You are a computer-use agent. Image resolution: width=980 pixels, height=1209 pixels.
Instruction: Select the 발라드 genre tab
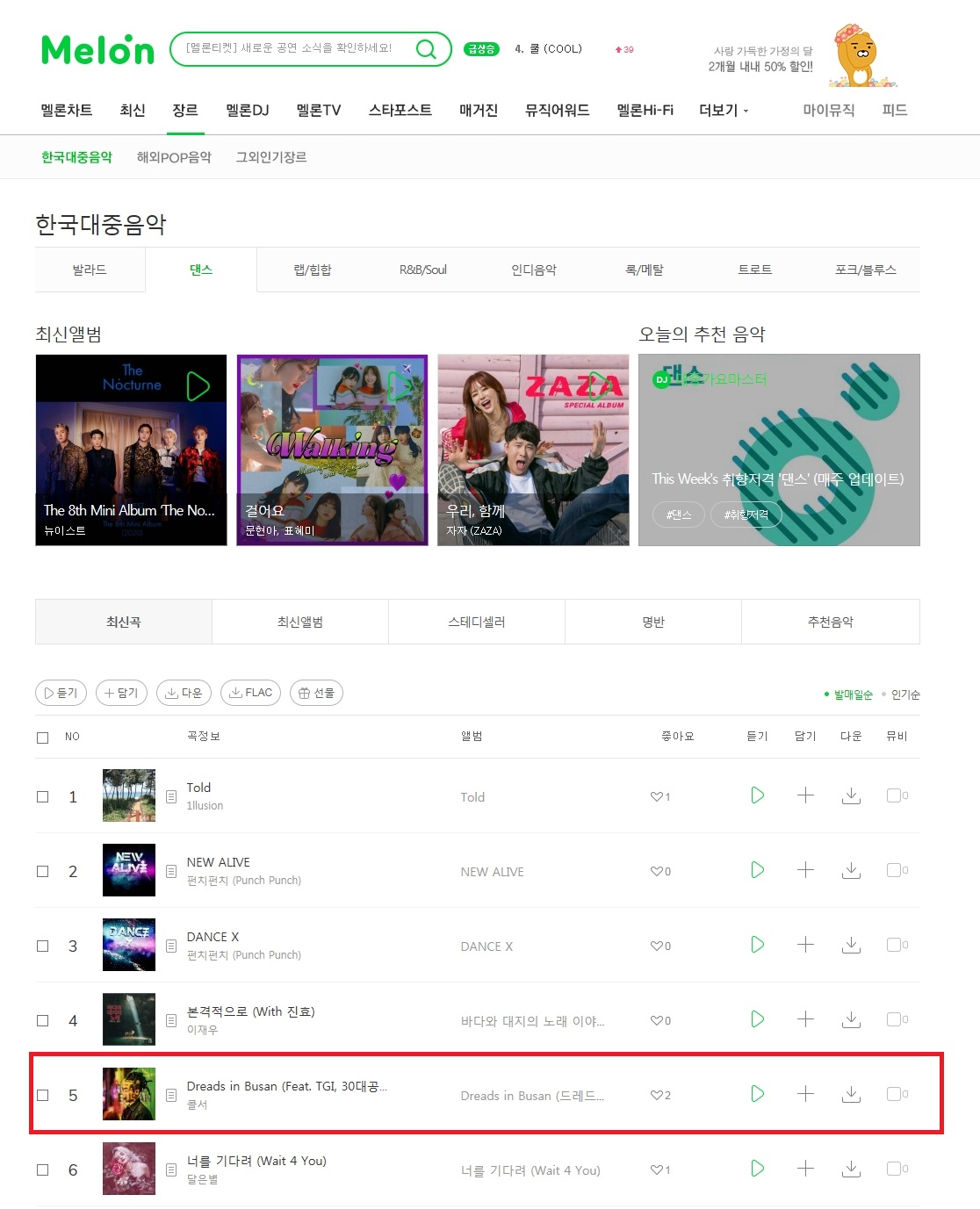pos(90,270)
